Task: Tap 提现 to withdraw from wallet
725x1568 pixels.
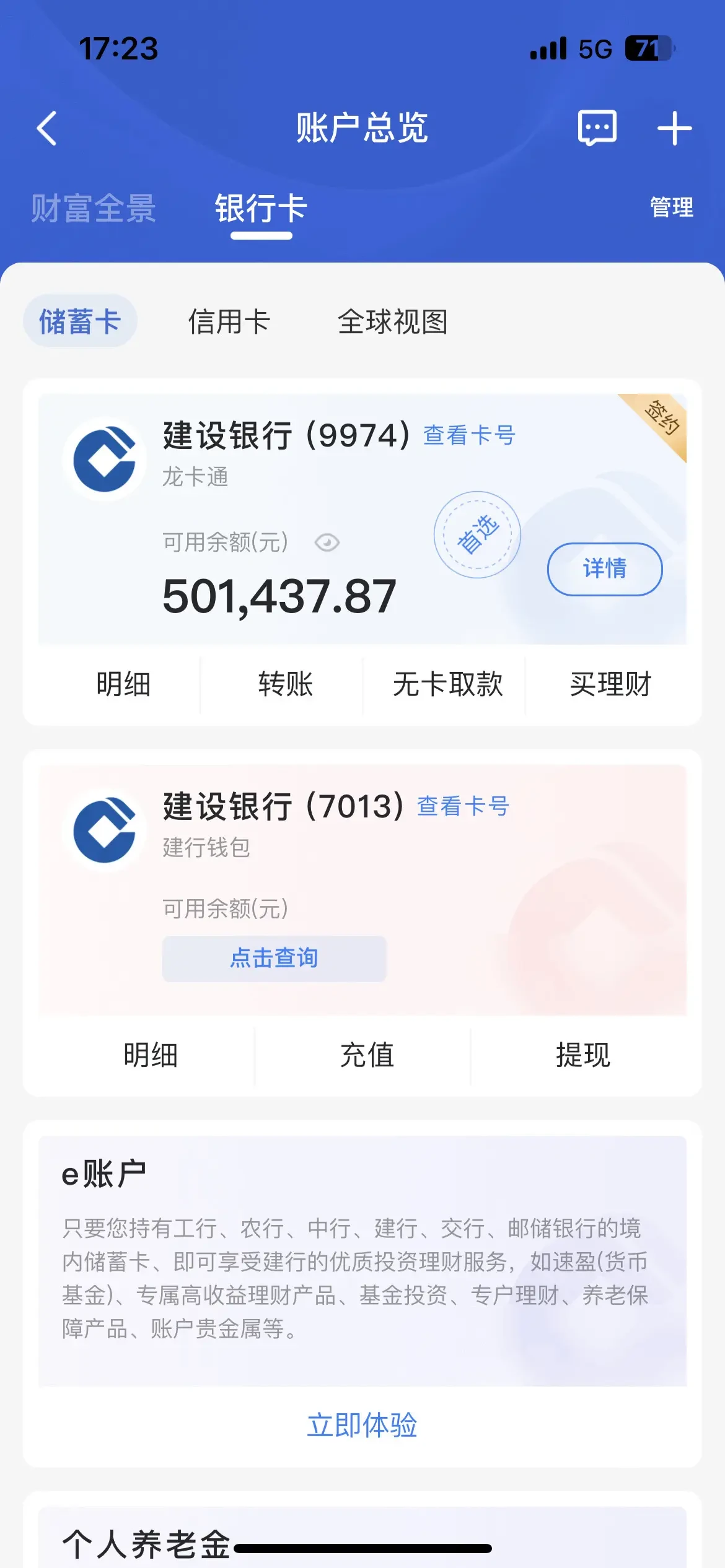Action: pyautogui.click(x=582, y=1055)
